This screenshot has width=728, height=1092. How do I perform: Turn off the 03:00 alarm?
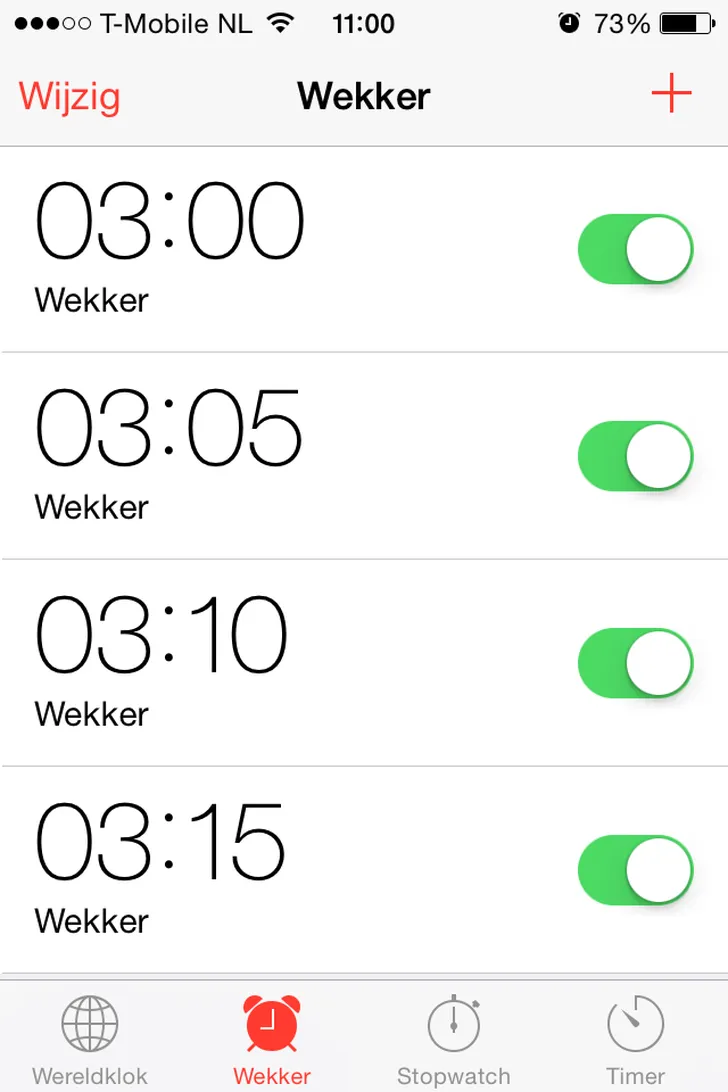point(635,249)
